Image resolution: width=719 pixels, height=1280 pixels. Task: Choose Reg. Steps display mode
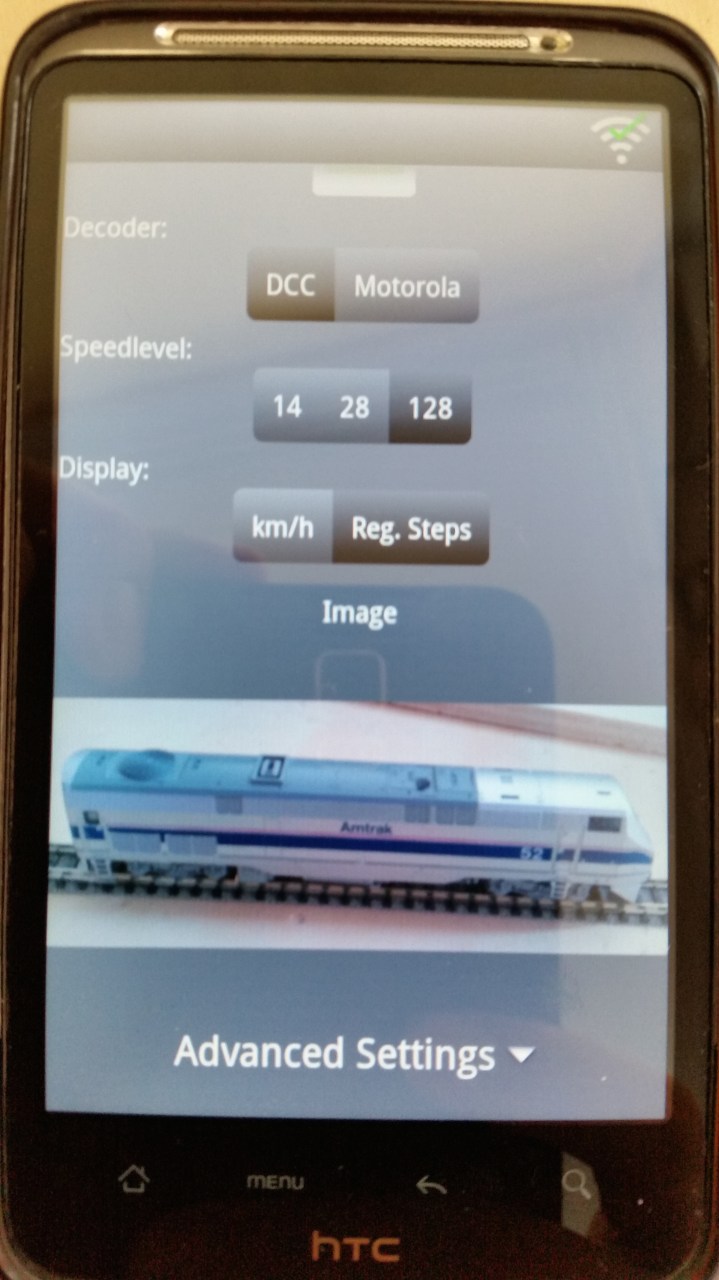point(410,529)
